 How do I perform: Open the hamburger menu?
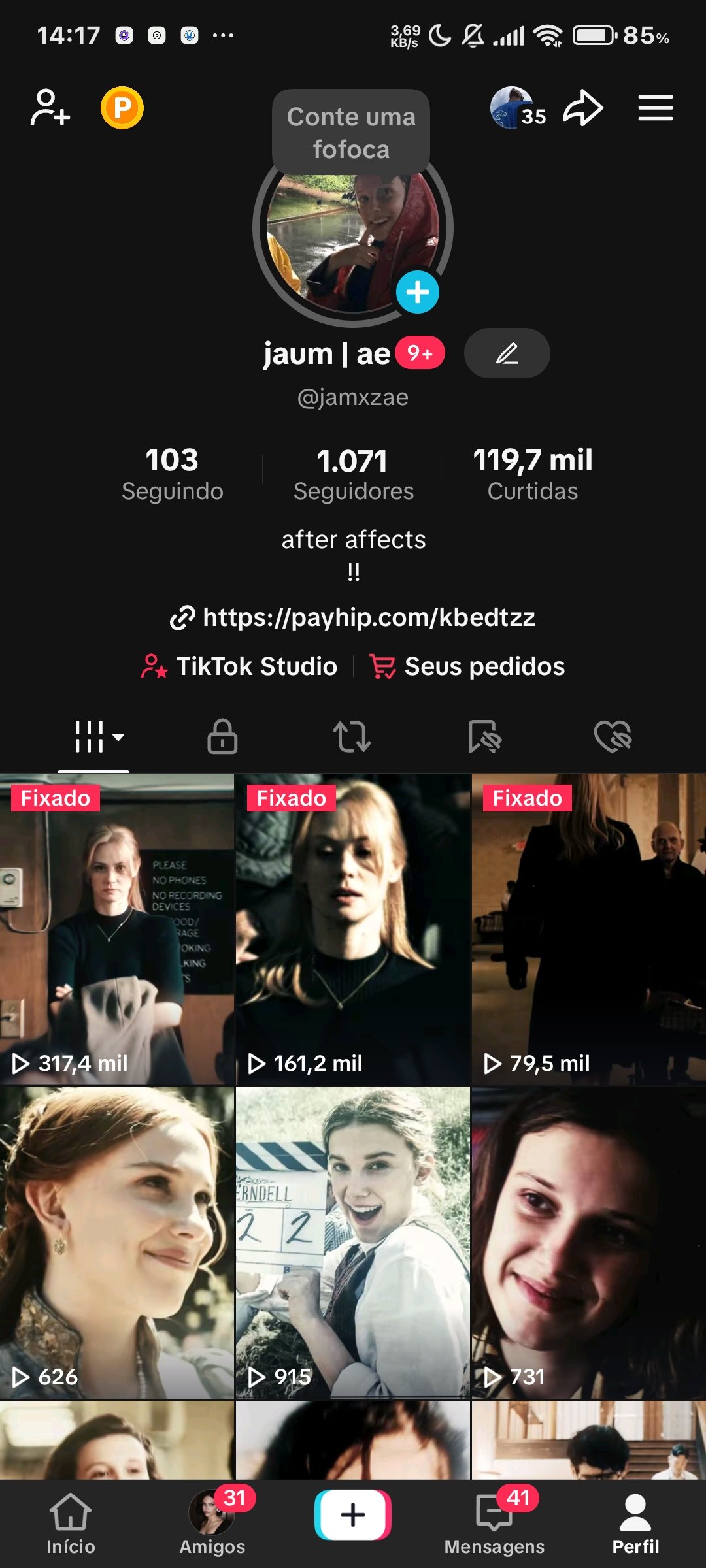coord(655,108)
